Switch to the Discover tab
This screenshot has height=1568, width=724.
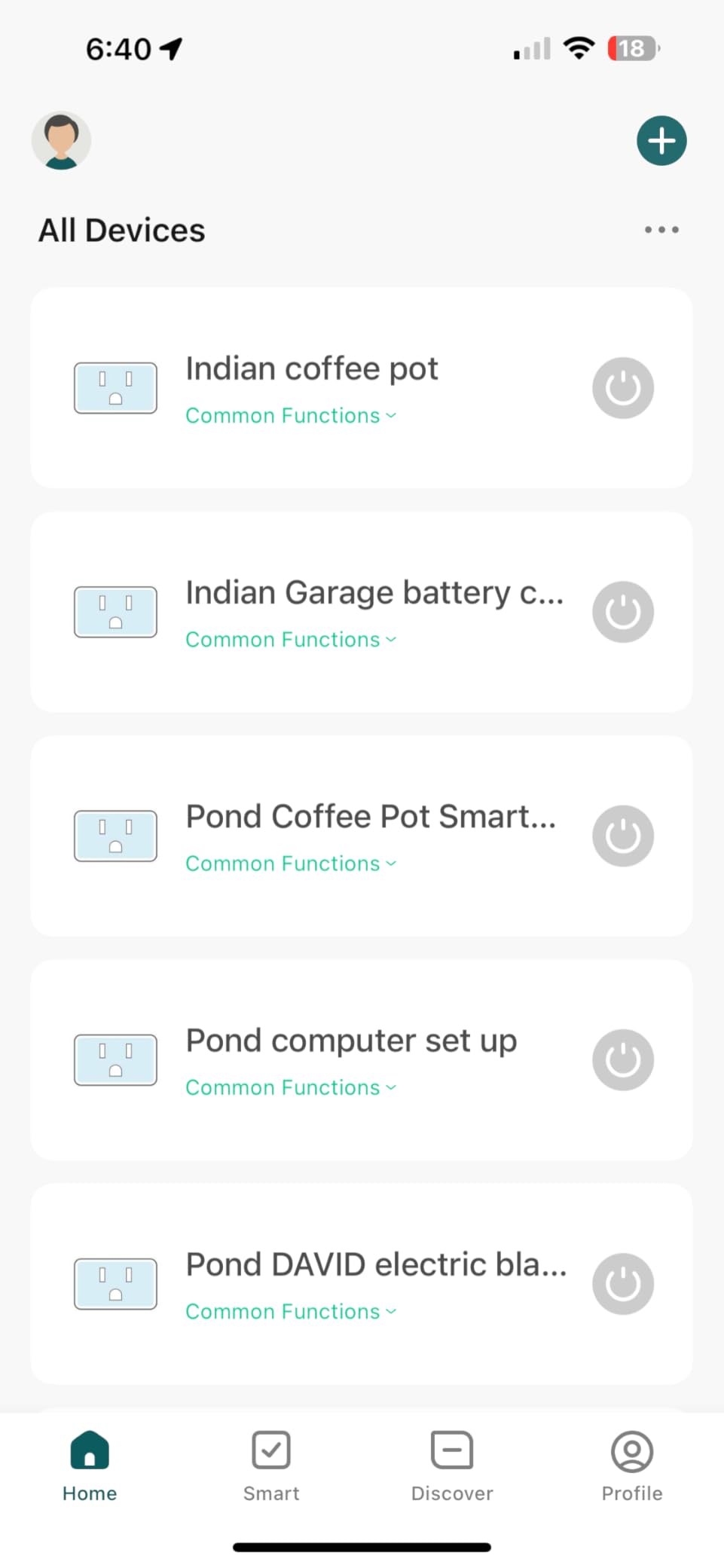(452, 1466)
